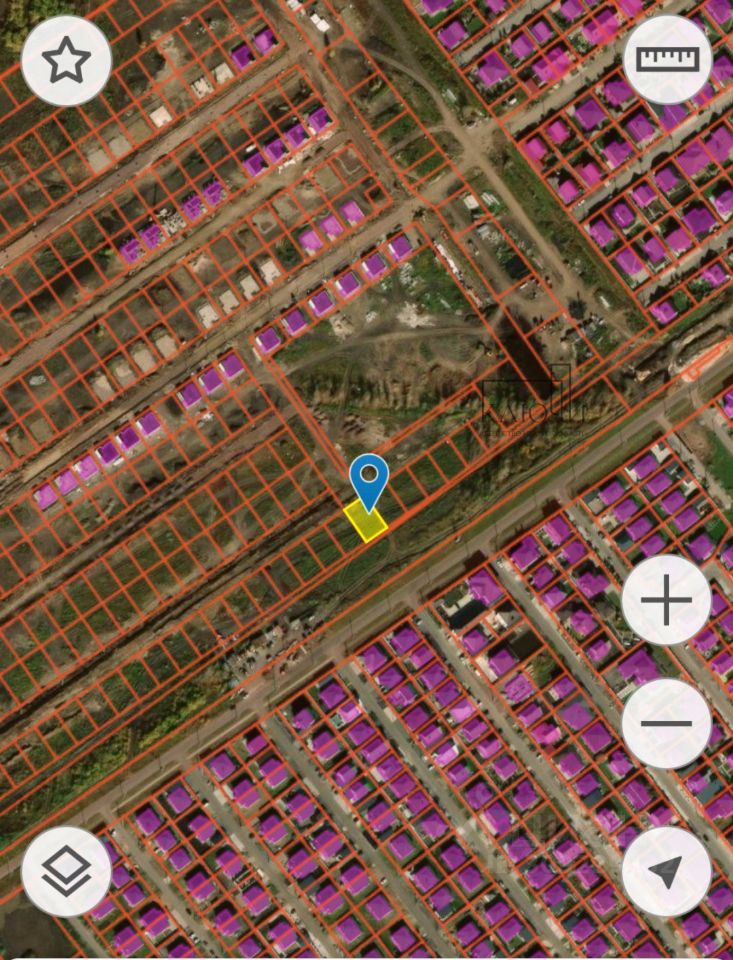The height and width of the screenshot is (960, 733).
Task: Open the ruler measurement tool
Action: coord(667,60)
